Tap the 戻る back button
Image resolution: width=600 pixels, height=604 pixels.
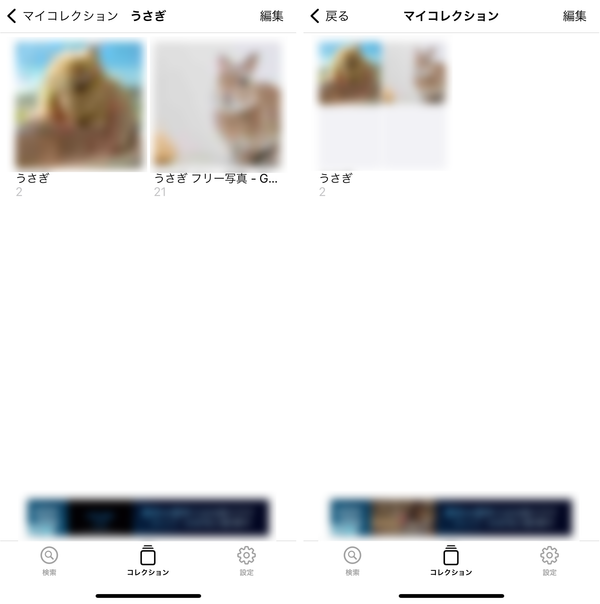coord(329,16)
